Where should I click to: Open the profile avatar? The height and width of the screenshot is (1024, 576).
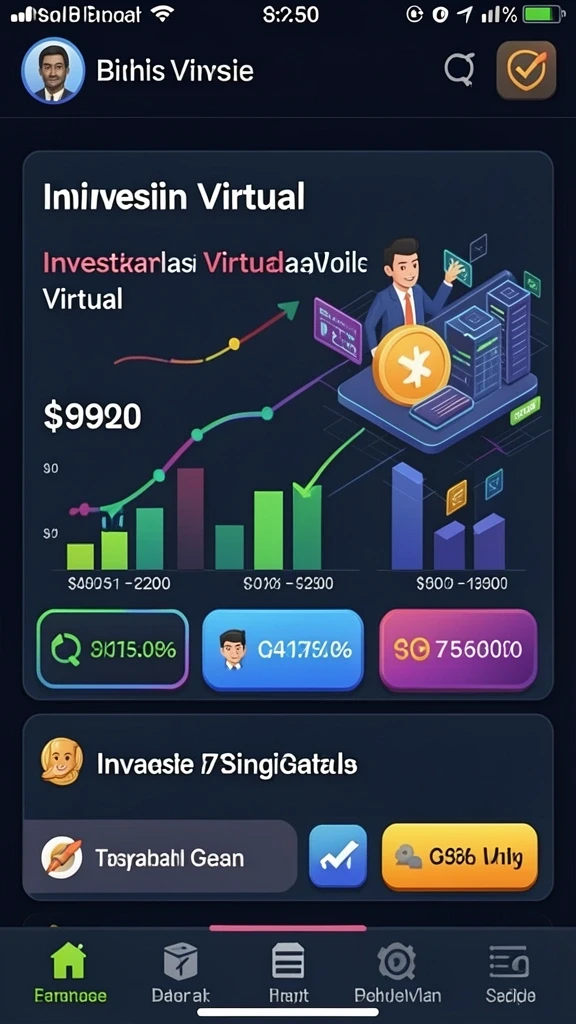54,71
